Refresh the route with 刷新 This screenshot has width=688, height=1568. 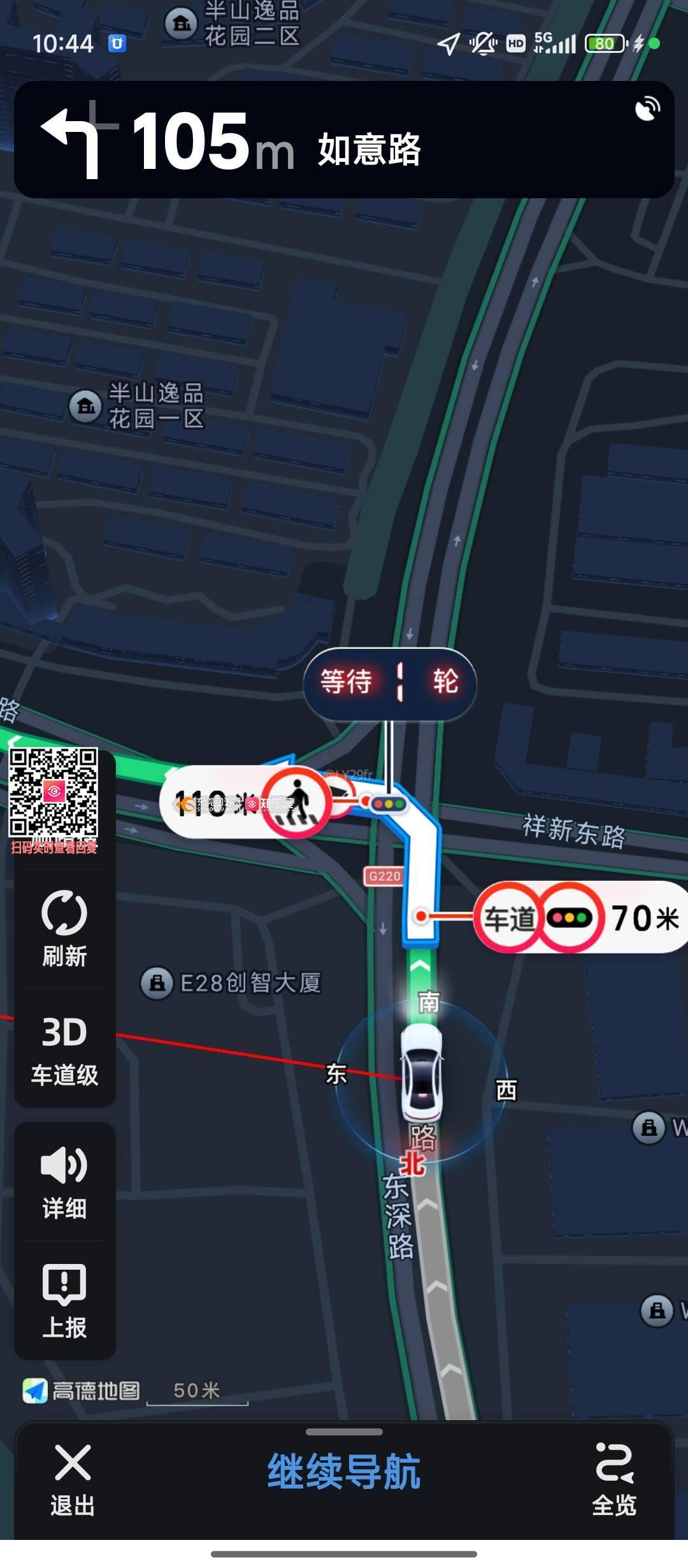(64, 929)
